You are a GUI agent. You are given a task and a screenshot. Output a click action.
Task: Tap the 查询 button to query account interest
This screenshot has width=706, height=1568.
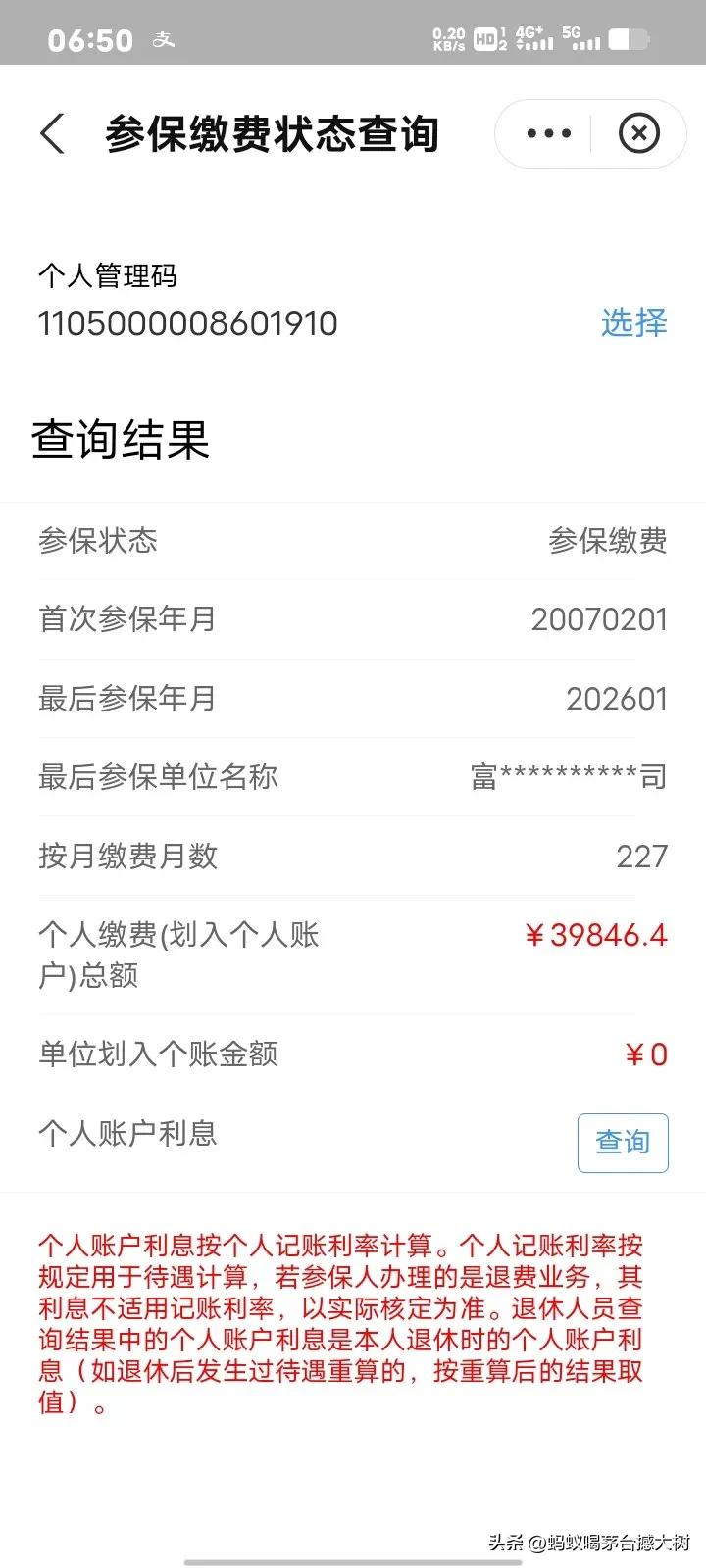(622, 1142)
